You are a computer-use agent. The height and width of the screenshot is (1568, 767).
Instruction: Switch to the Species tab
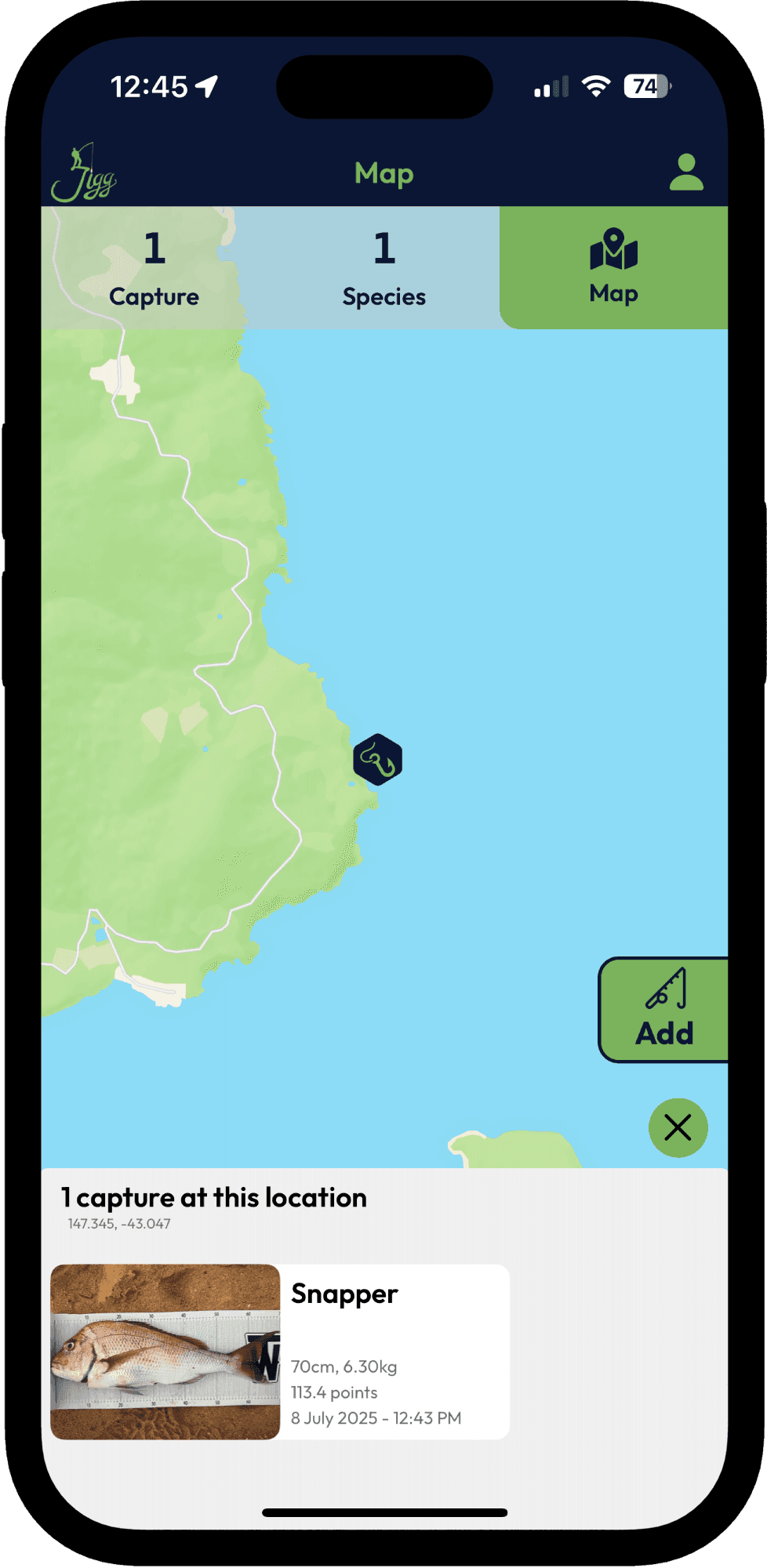click(383, 268)
